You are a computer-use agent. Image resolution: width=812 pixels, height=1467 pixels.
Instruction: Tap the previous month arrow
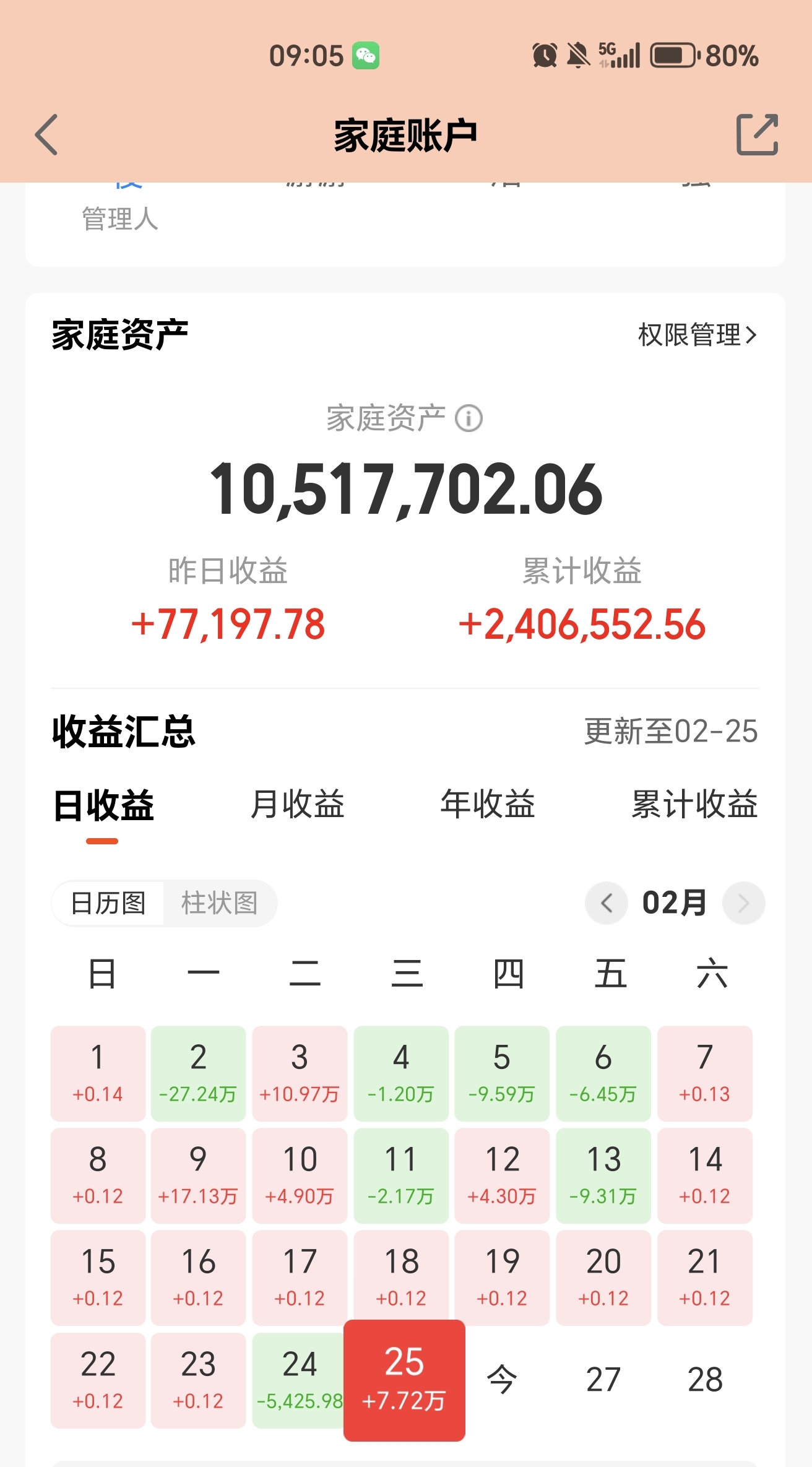point(605,903)
